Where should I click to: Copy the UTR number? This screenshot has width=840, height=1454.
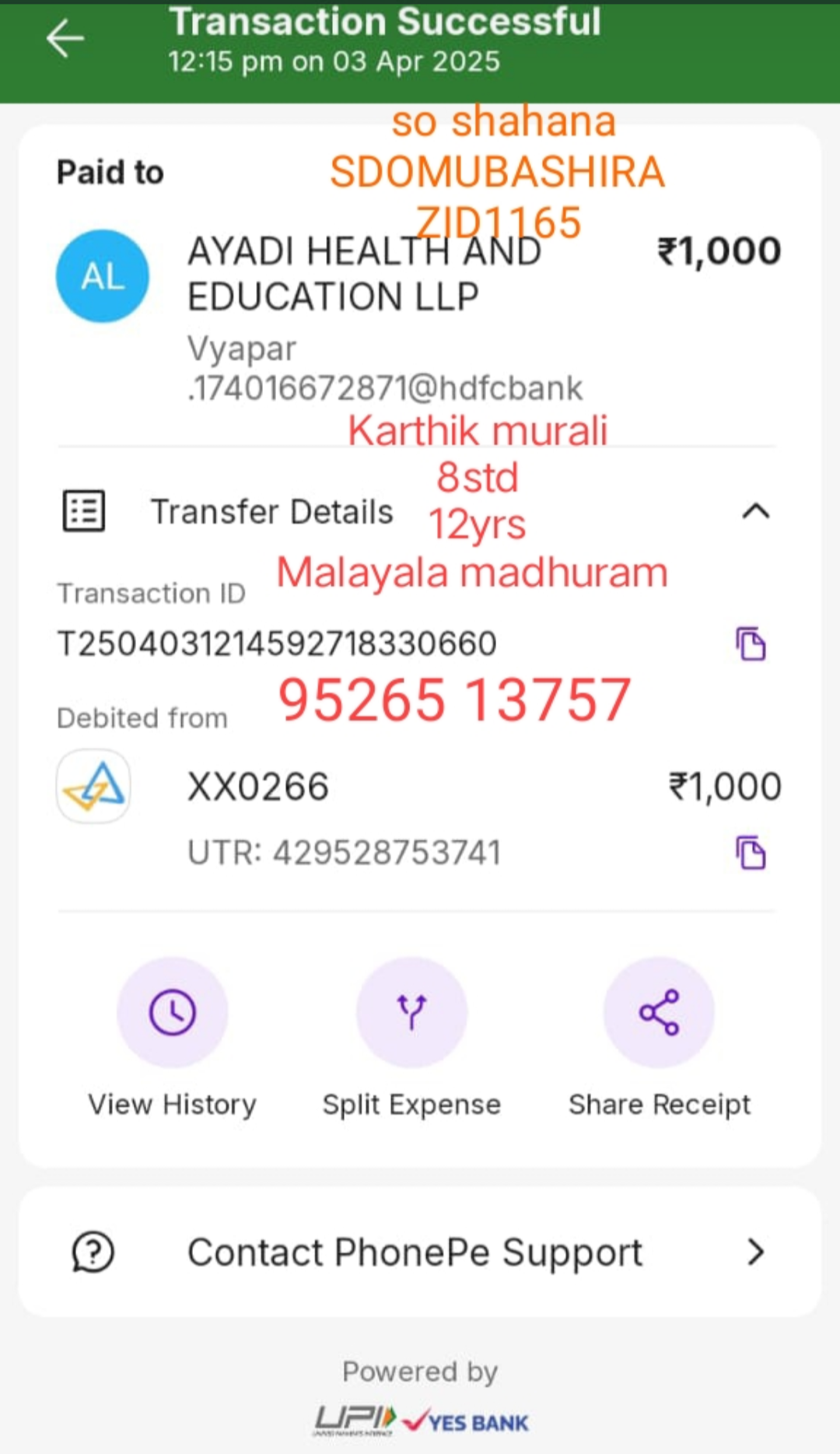tap(751, 853)
